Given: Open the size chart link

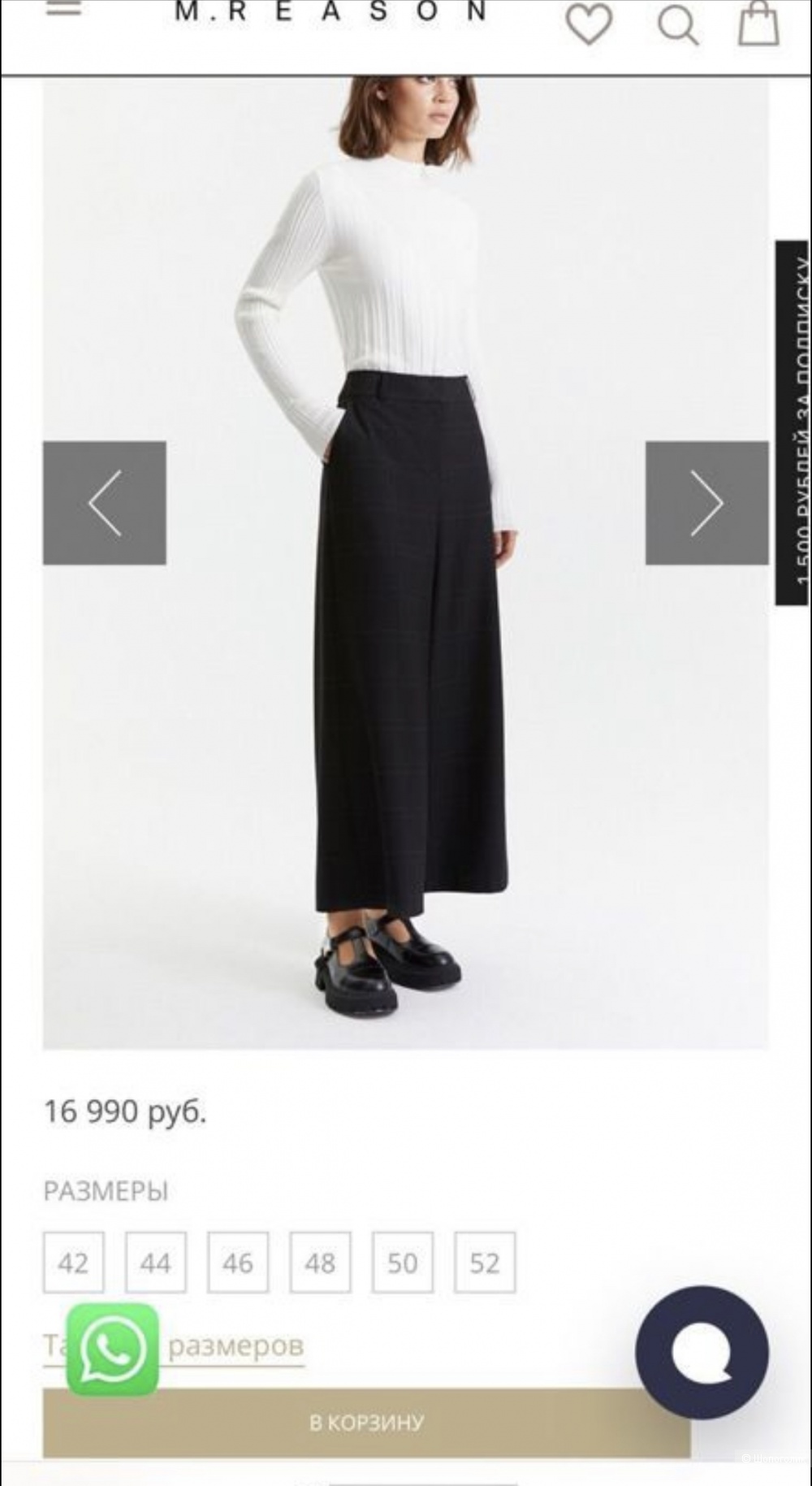Looking at the screenshot, I should click(x=235, y=1346).
